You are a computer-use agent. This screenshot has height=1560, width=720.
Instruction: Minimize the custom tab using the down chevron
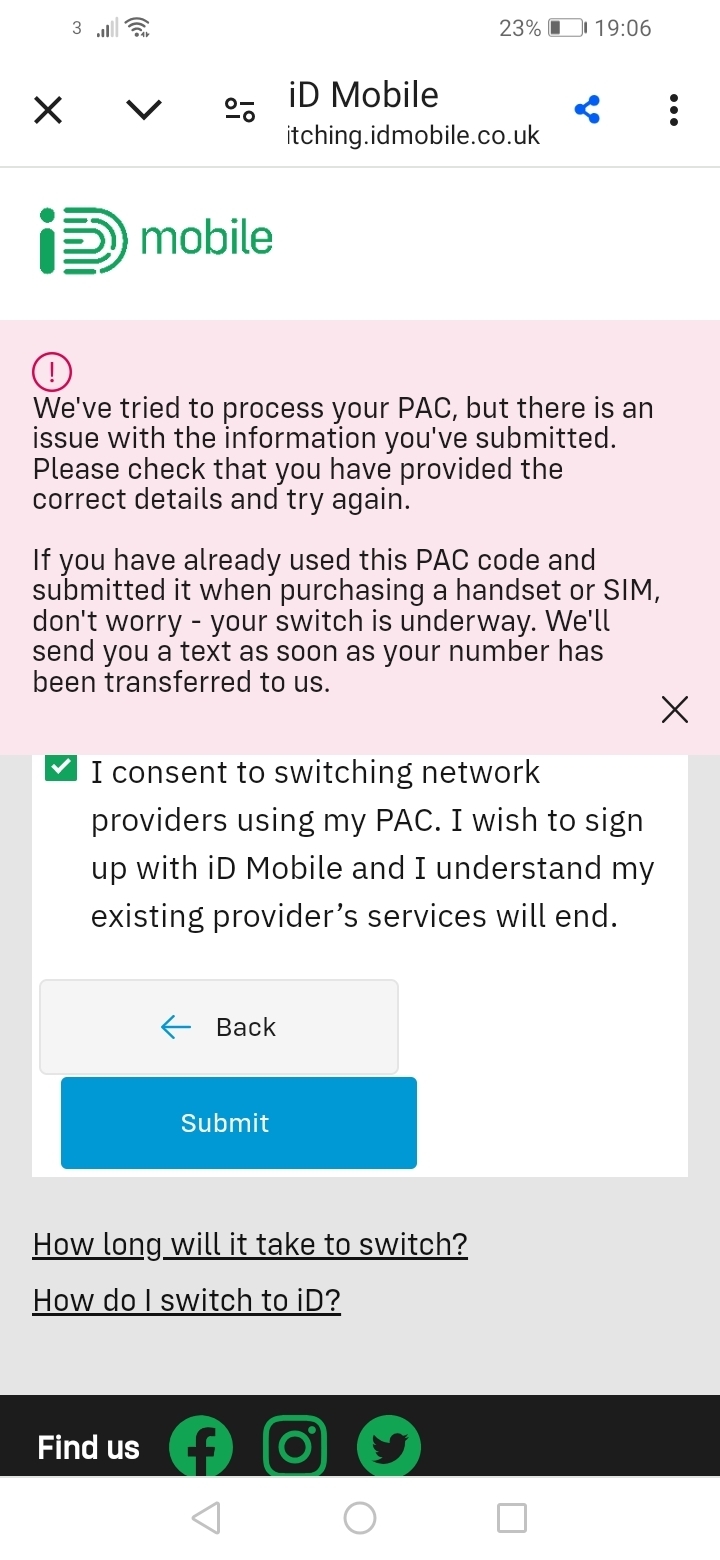tap(144, 110)
